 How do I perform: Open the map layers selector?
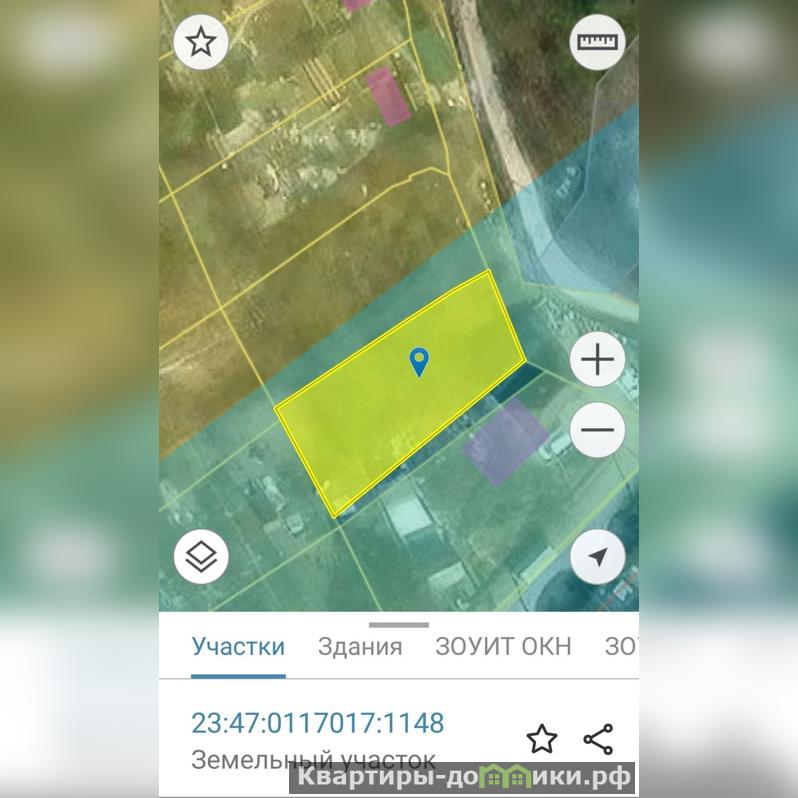tap(201, 557)
